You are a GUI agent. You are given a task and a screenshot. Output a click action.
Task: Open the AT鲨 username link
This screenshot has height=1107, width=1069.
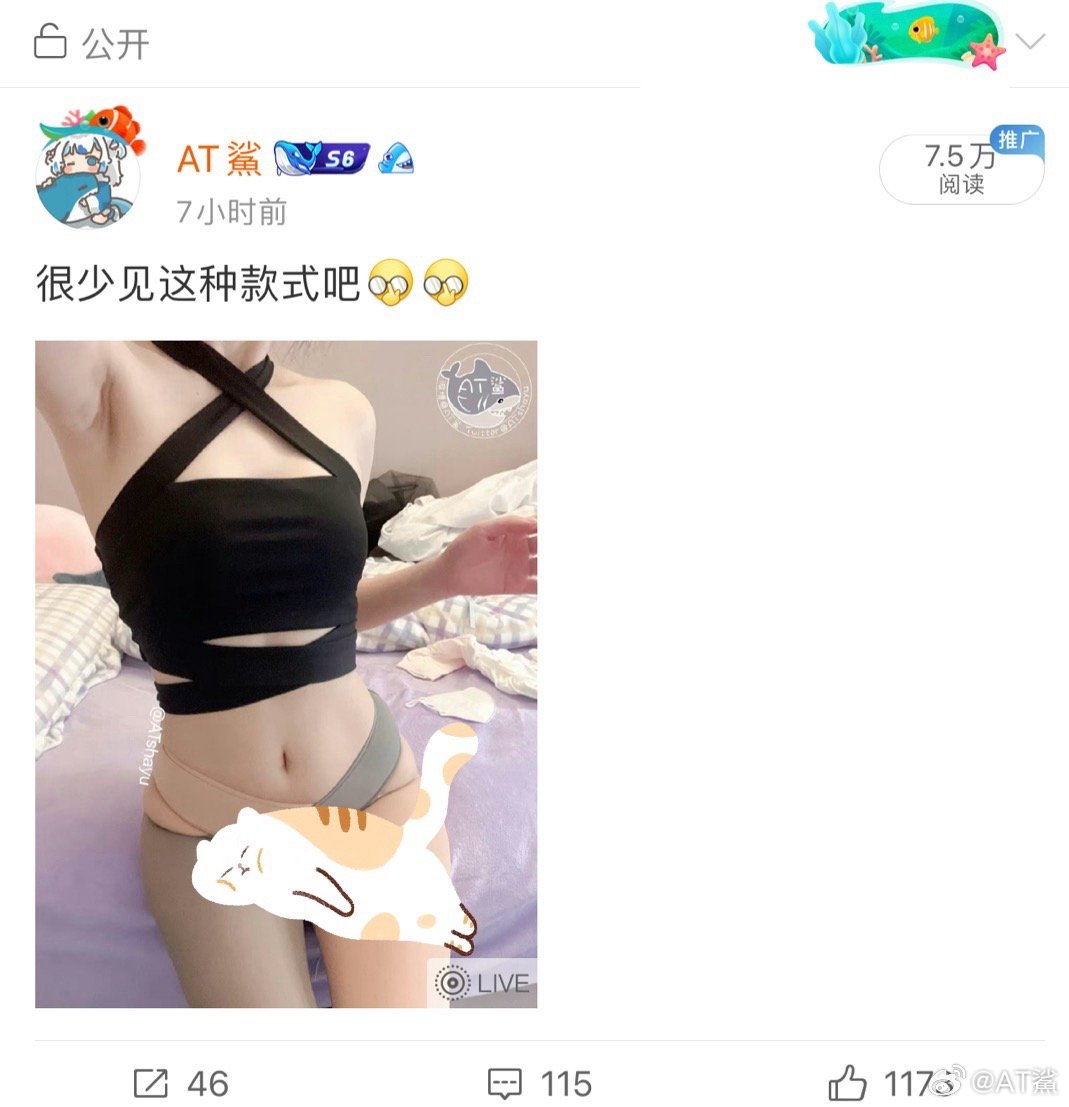219,158
